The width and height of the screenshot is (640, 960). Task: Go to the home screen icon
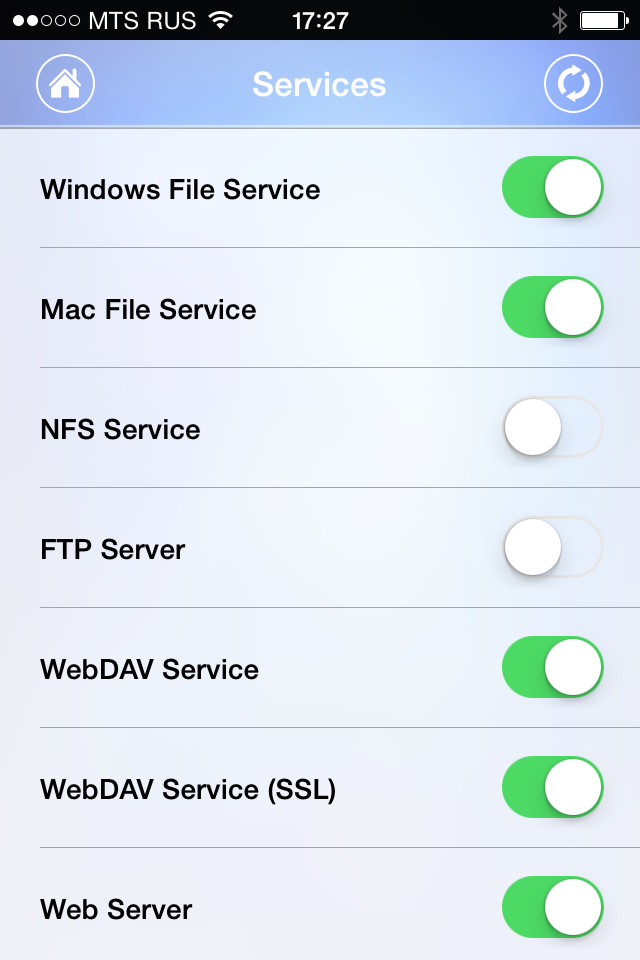pyautogui.click(x=65, y=84)
